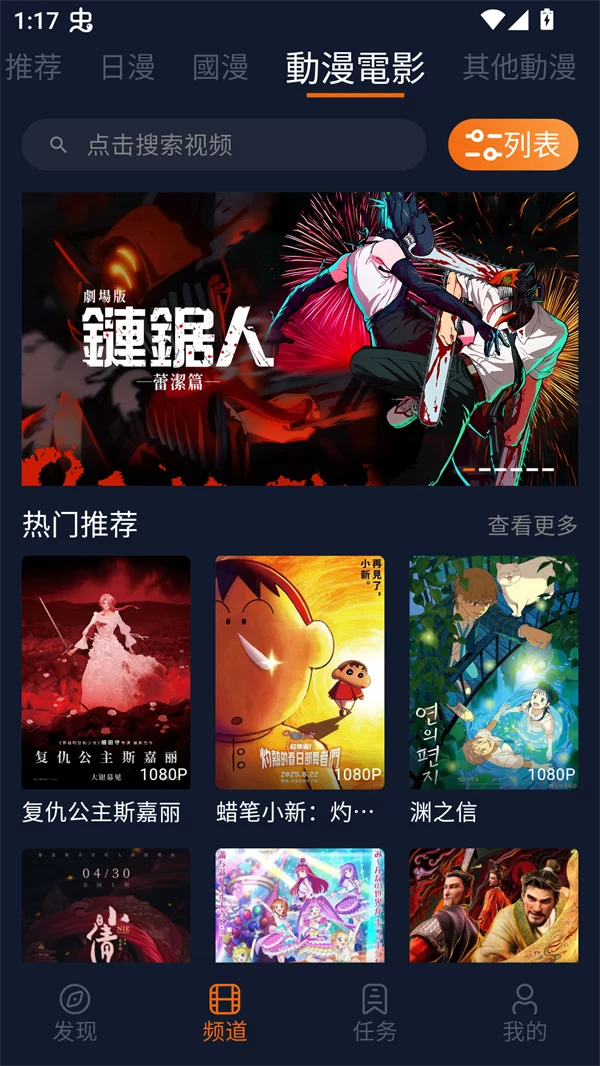Open the 我的 profile tab
The image size is (600, 1066).
[525, 1012]
